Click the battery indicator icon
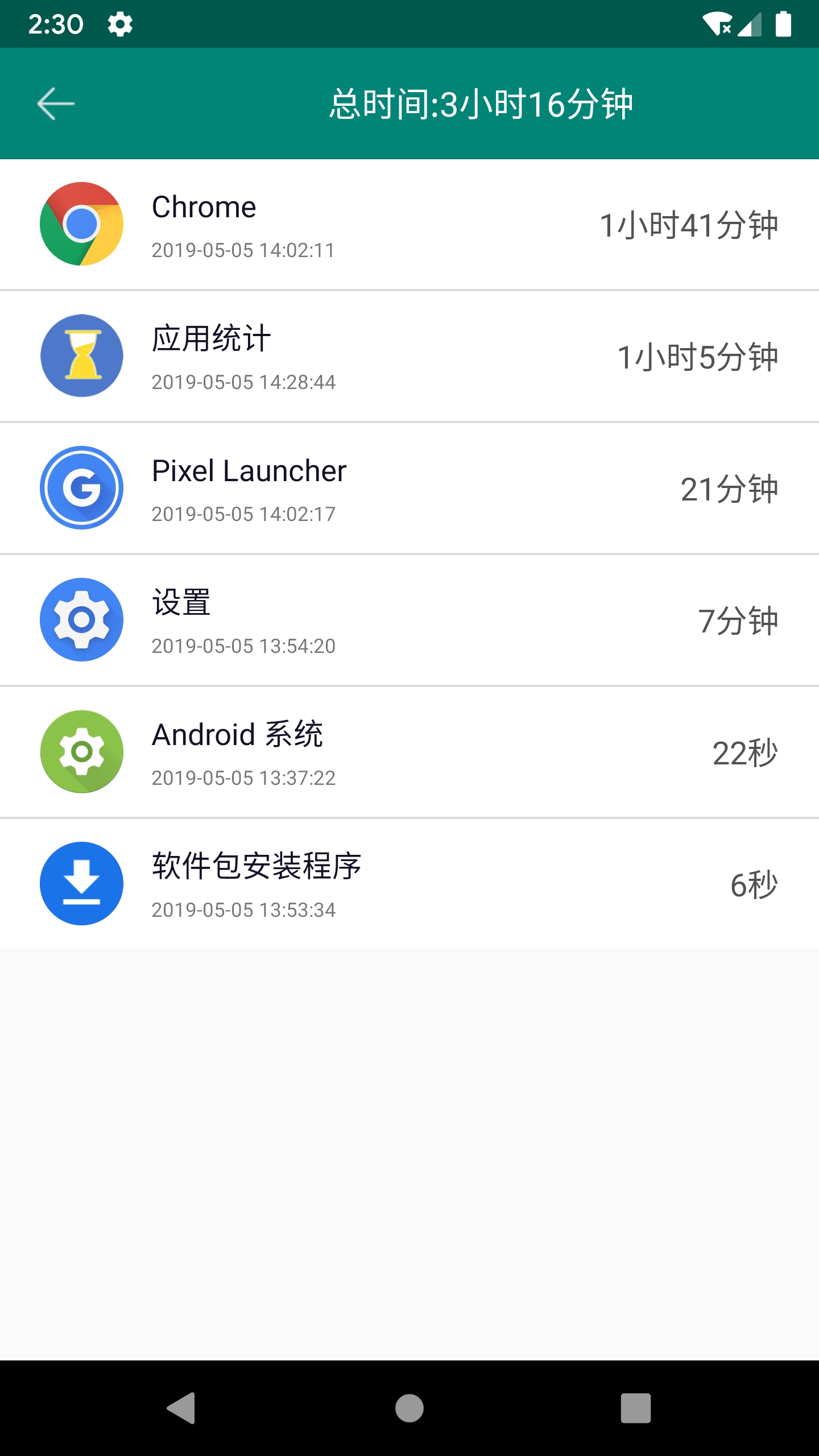Viewport: 819px width, 1456px height. [784, 23]
